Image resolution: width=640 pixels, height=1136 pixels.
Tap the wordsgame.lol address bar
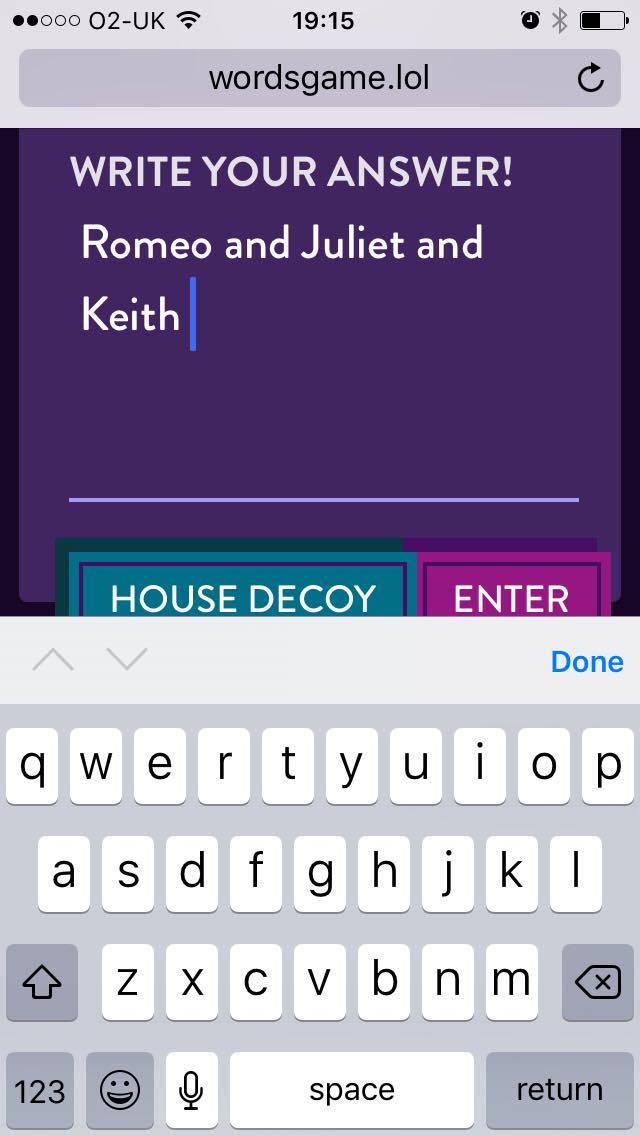pos(320,78)
